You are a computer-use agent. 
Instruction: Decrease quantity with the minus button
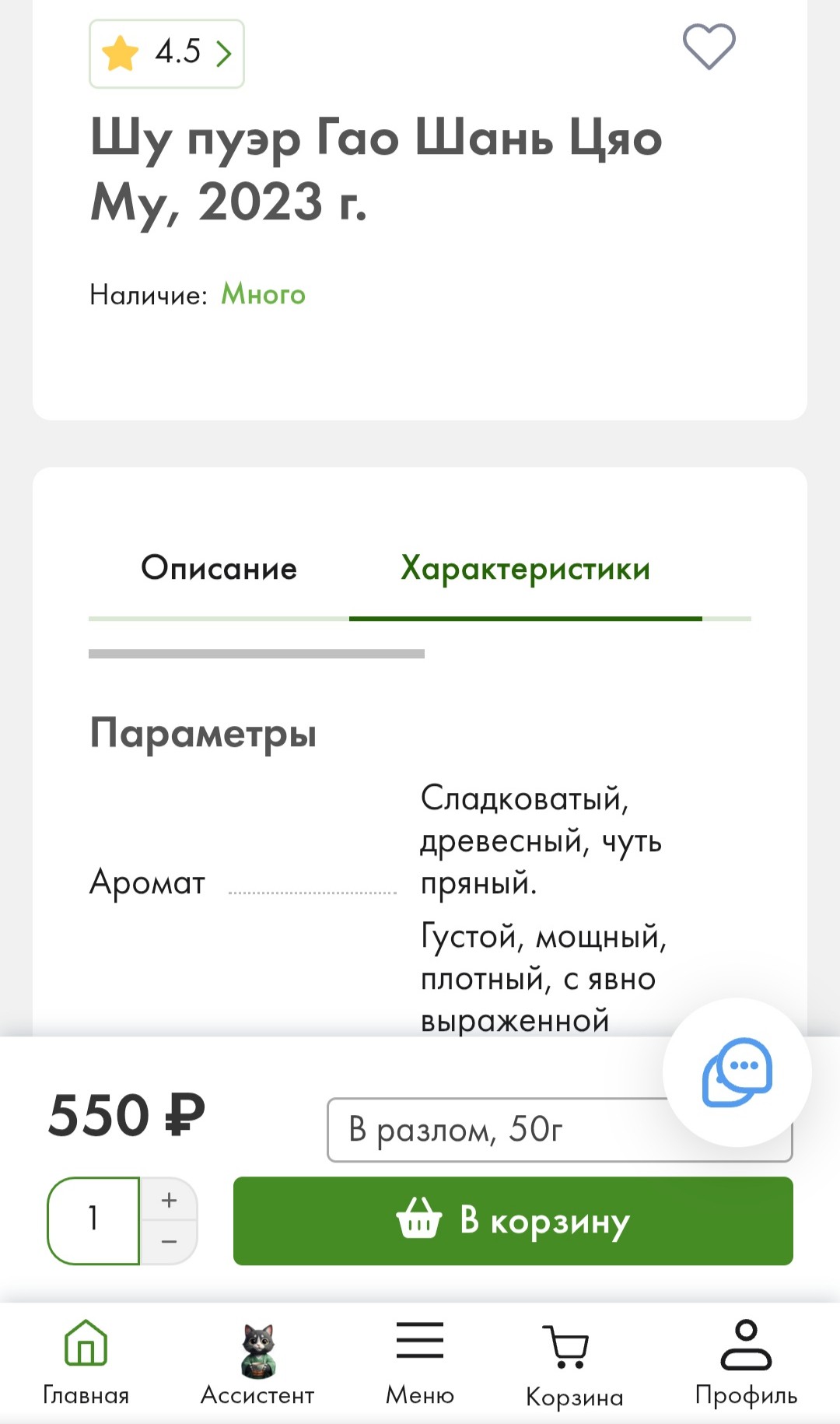169,1242
